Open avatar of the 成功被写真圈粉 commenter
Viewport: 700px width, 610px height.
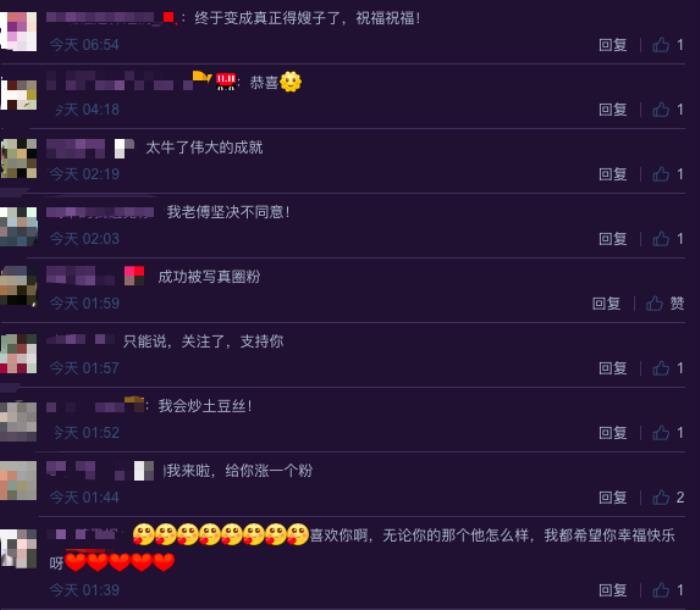point(19,288)
